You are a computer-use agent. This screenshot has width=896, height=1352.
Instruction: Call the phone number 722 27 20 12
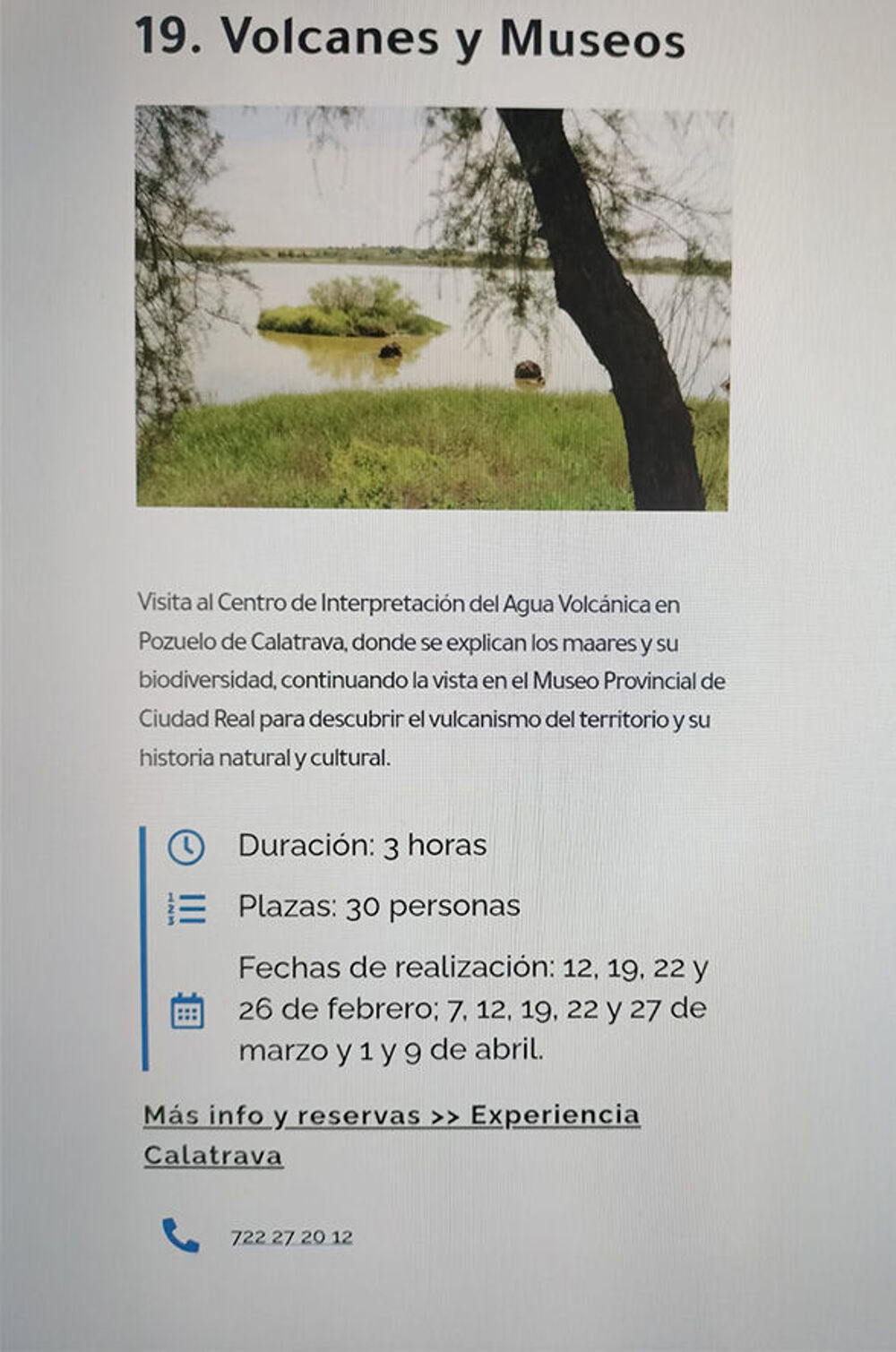click(x=291, y=1237)
